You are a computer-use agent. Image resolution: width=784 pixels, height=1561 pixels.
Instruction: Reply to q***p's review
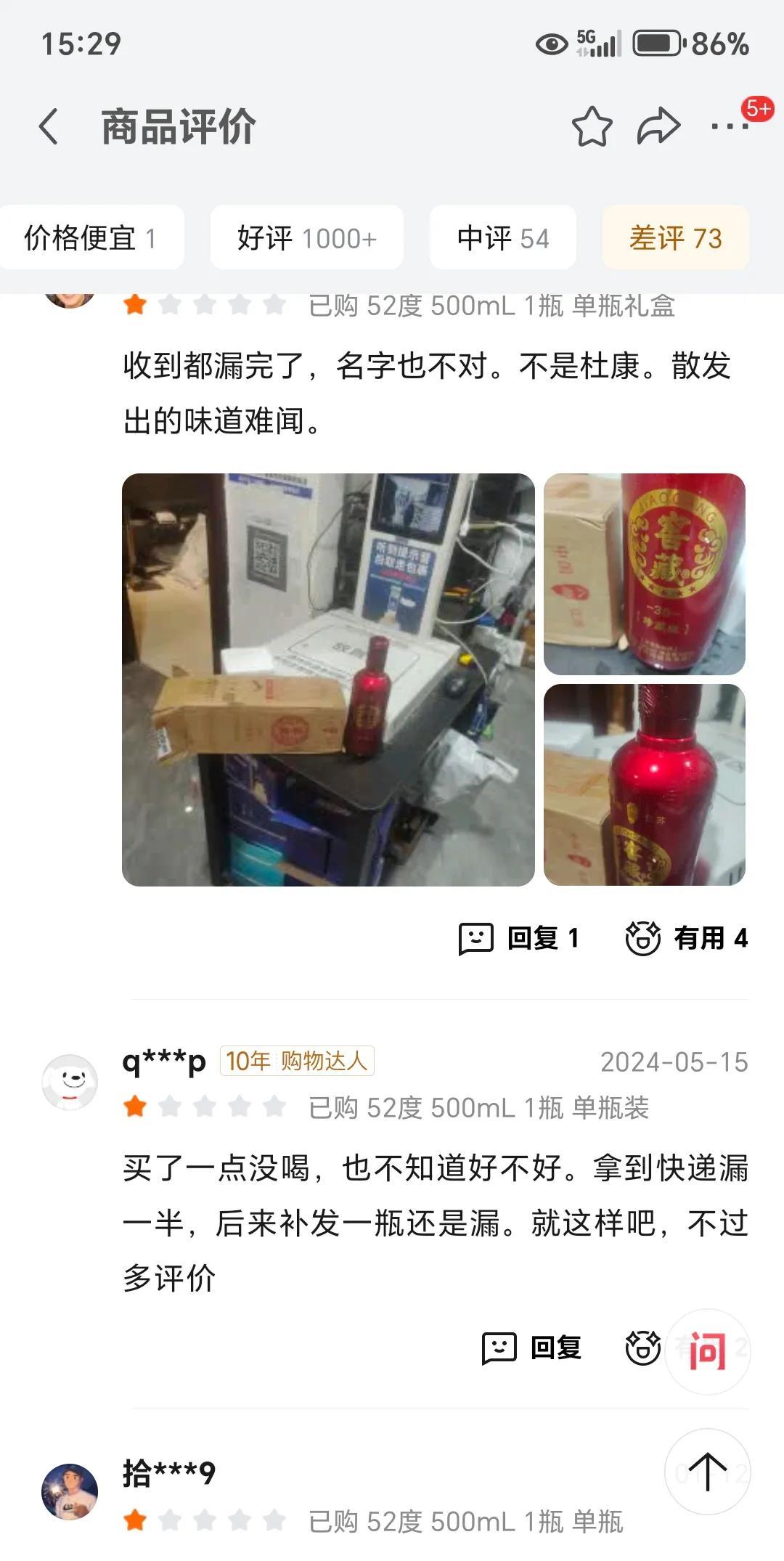pos(532,1348)
